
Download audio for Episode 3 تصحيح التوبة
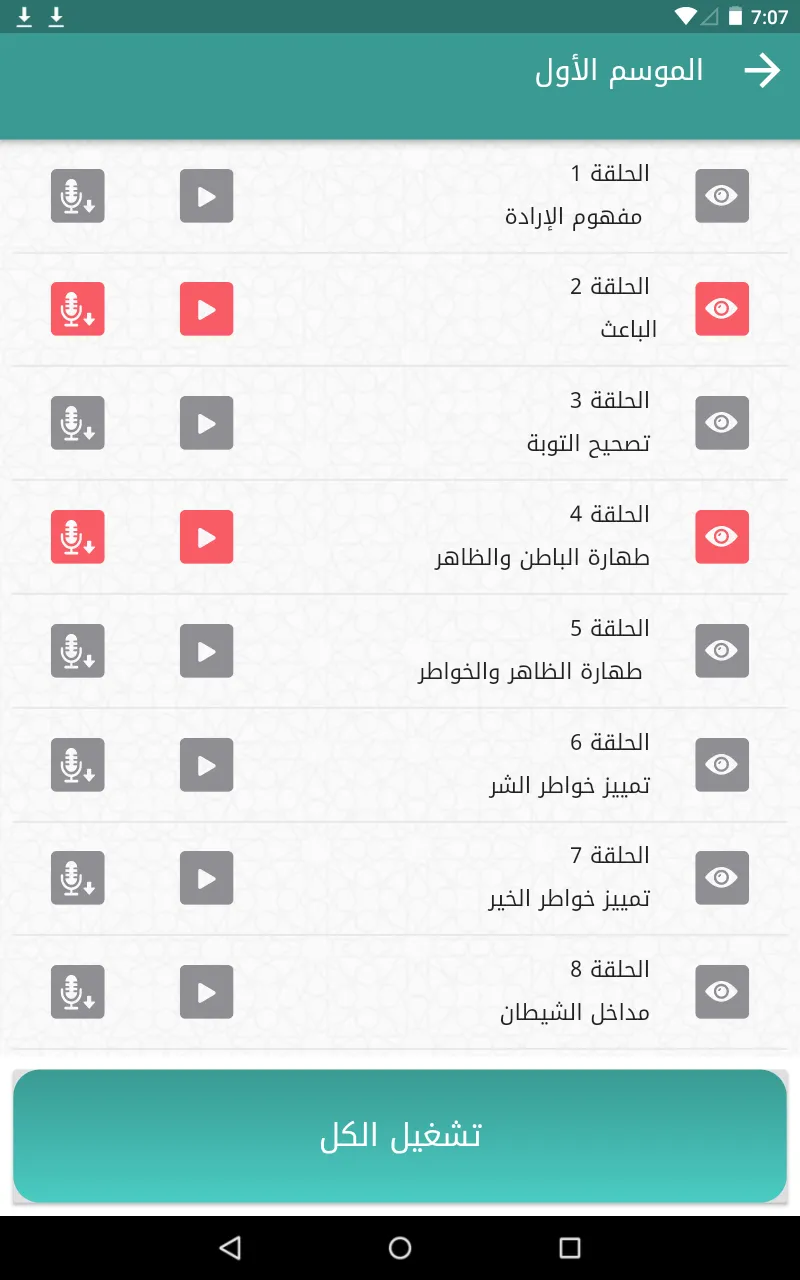pos(77,423)
